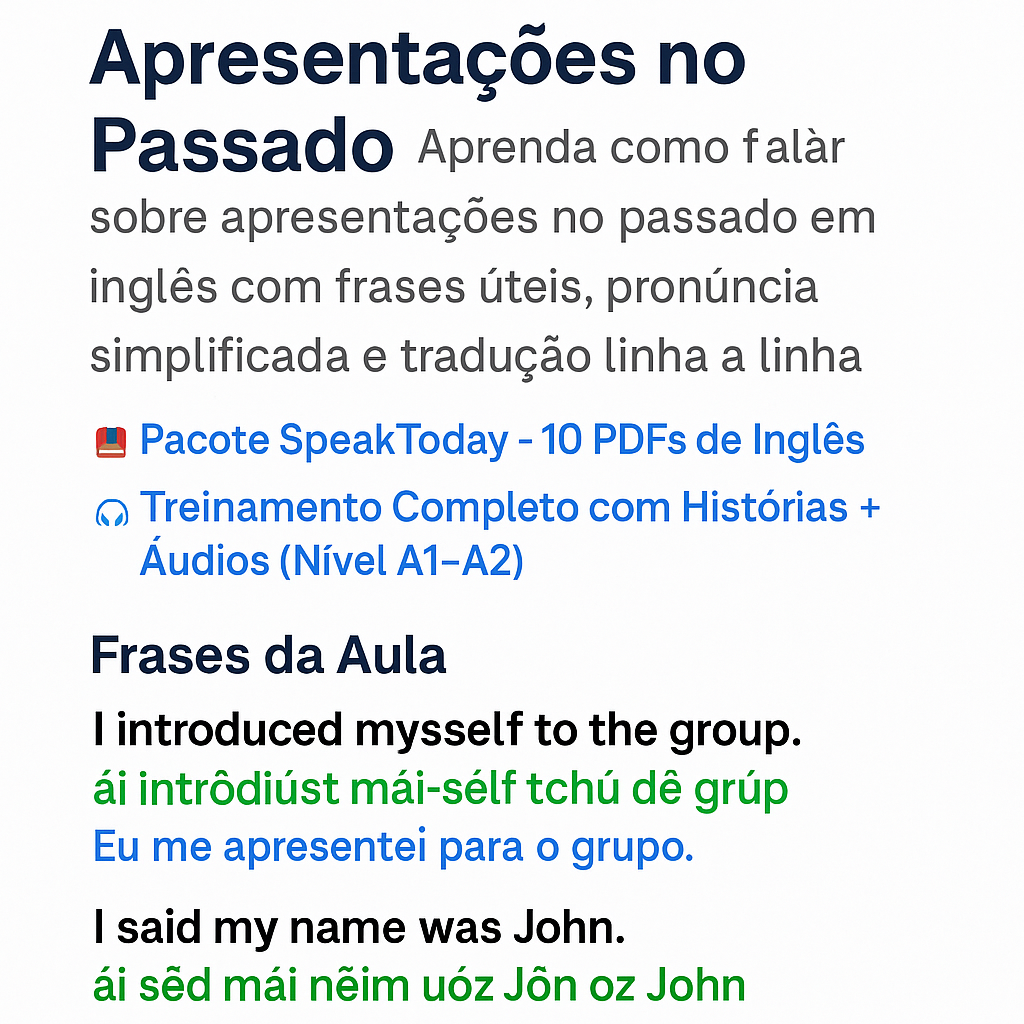Open the Pacote SpeakToday 10 PDFs link
Screen dimensions: 1024x1024
tap(501, 440)
